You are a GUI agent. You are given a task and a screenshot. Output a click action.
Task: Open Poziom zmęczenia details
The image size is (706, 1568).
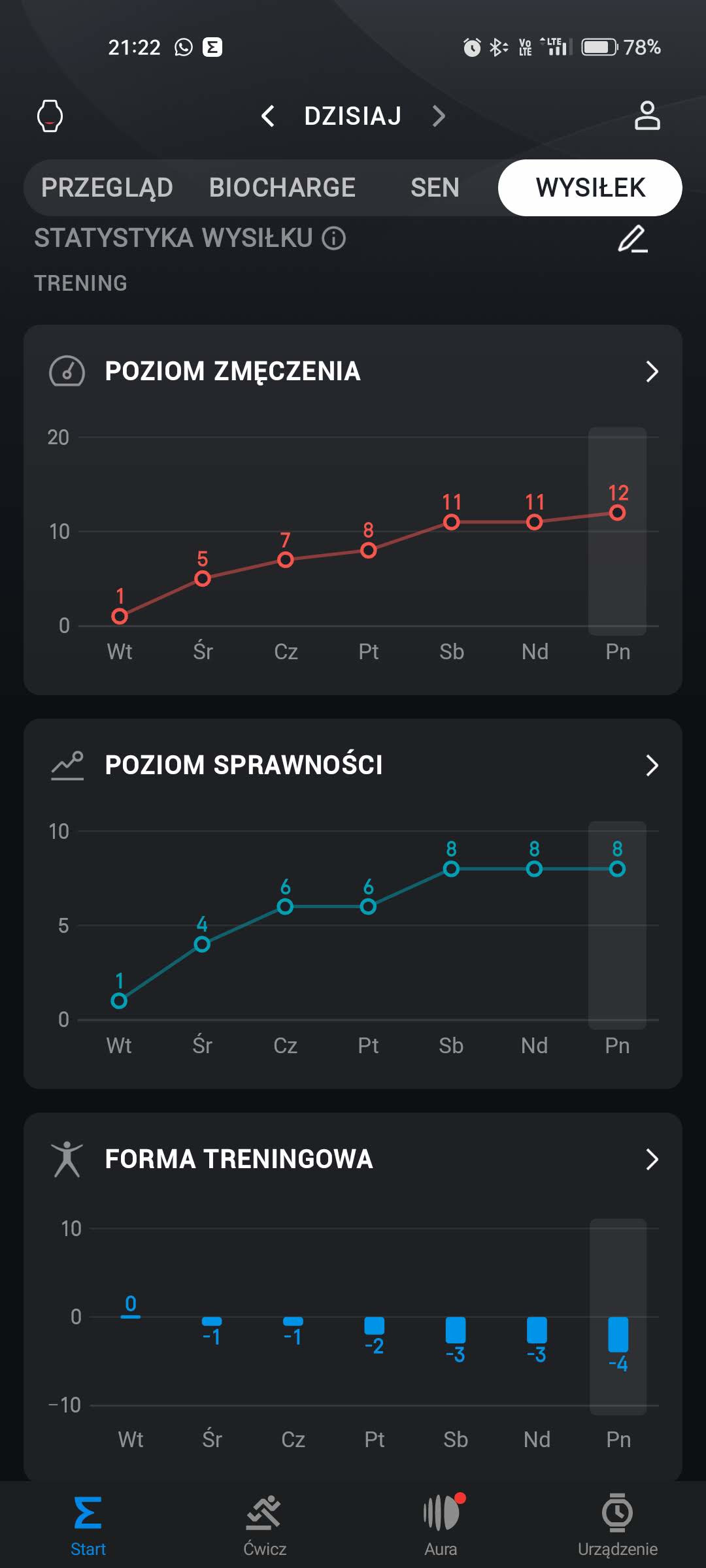coord(651,371)
